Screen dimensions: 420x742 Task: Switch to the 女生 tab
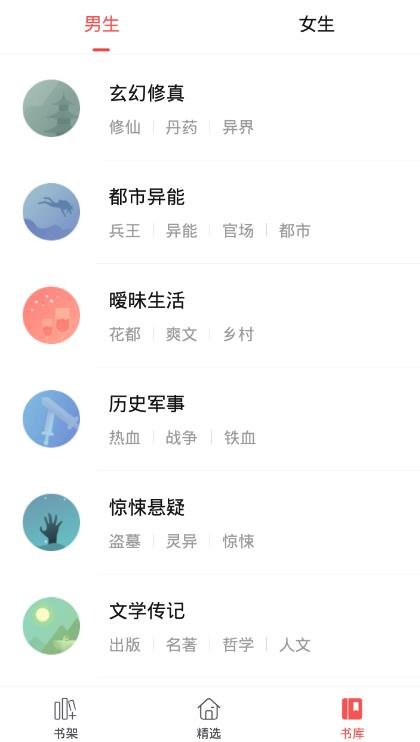pyautogui.click(x=316, y=24)
